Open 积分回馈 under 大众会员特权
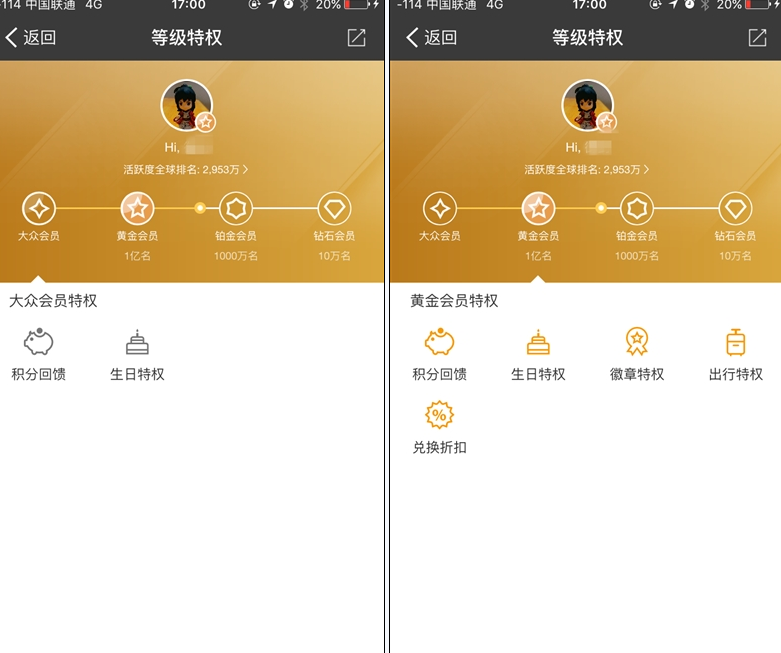 [38, 354]
